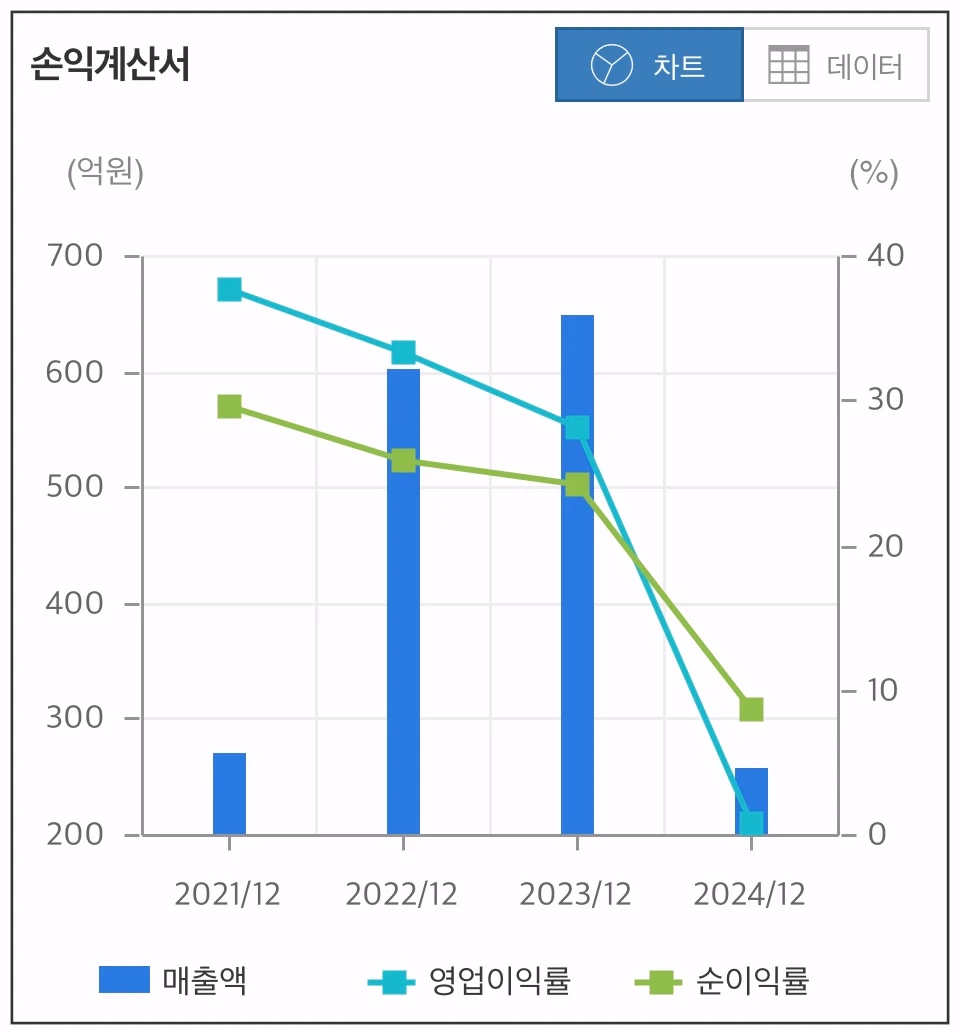The height and width of the screenshot is (1035, 960).
Task: Click the 2023/12 teal line marker
Action: 576,425
